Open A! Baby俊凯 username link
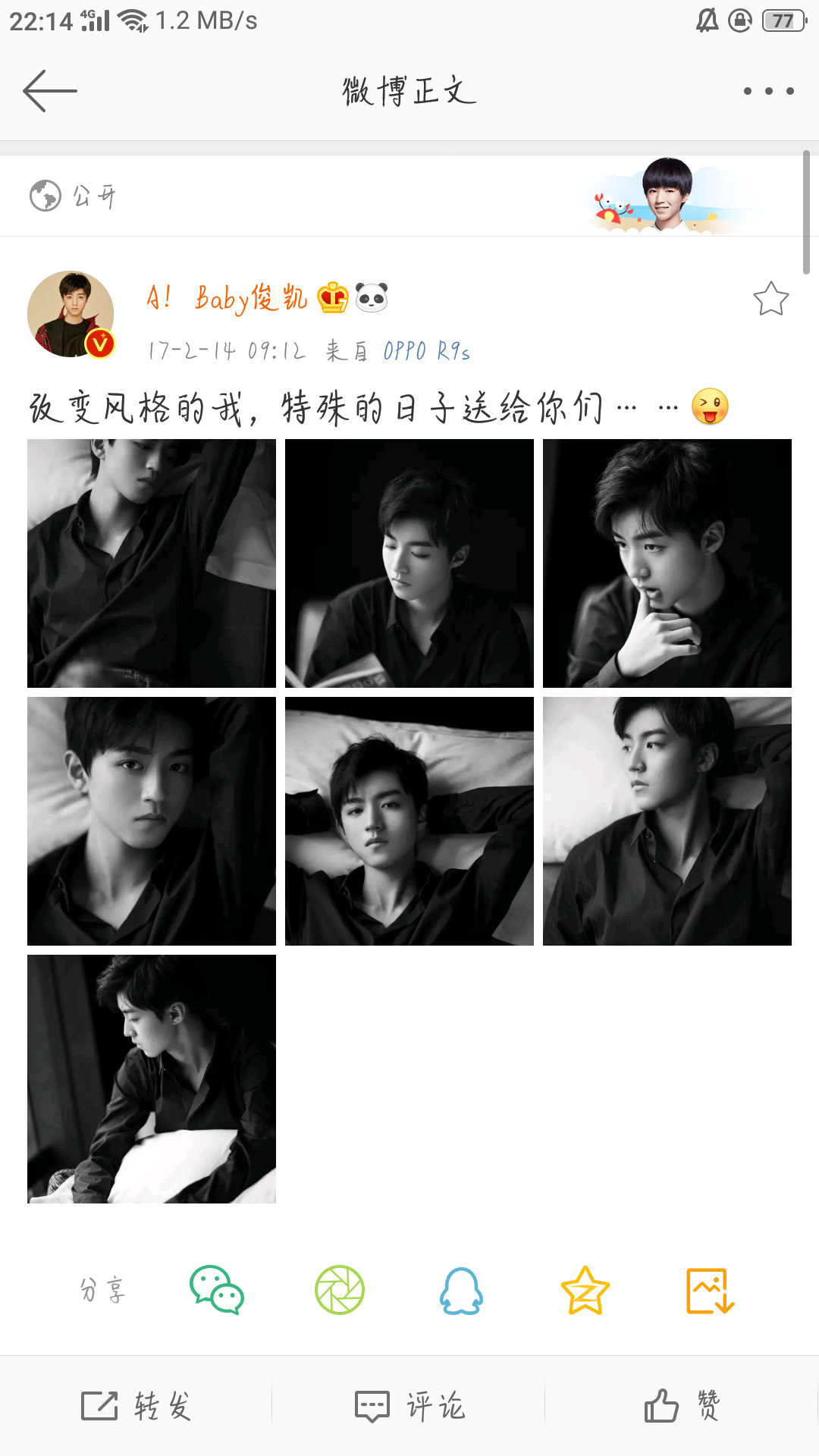Viewport: 819px width, 1456px height. click(227, 298)
